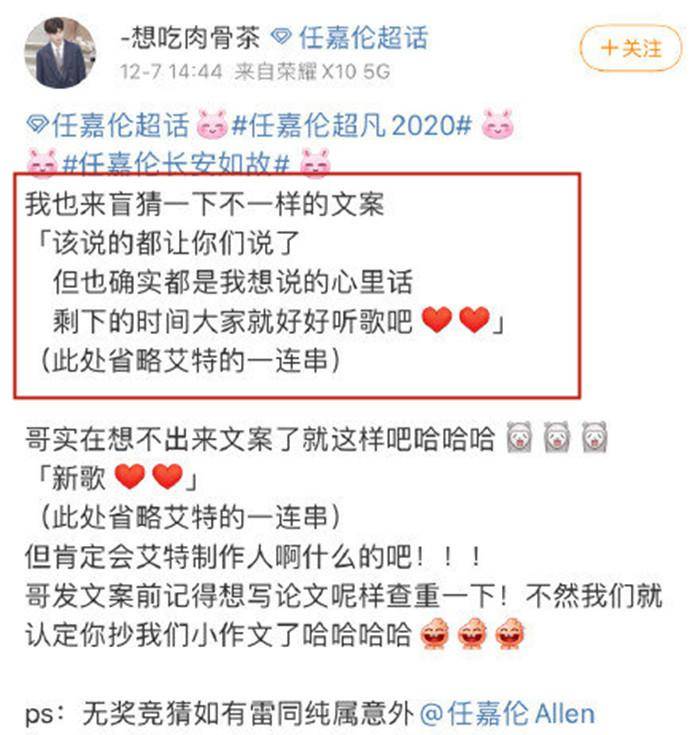Open the poster's profile avatar
The image size is (699, 735).
60,52
